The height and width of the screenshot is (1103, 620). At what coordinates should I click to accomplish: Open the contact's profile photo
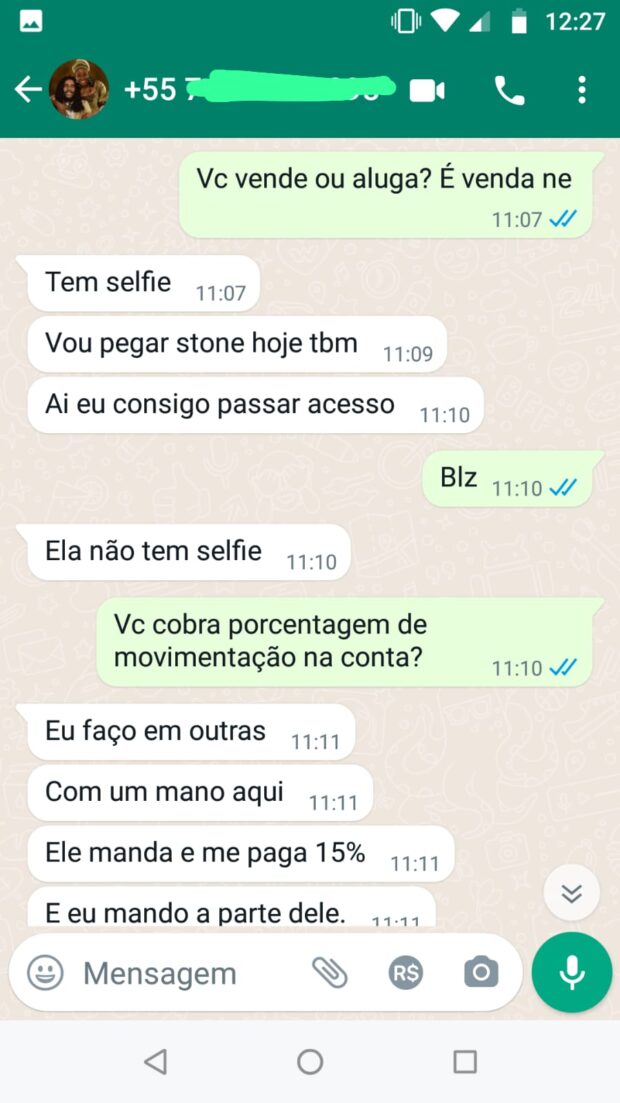(x=79, y=90)
